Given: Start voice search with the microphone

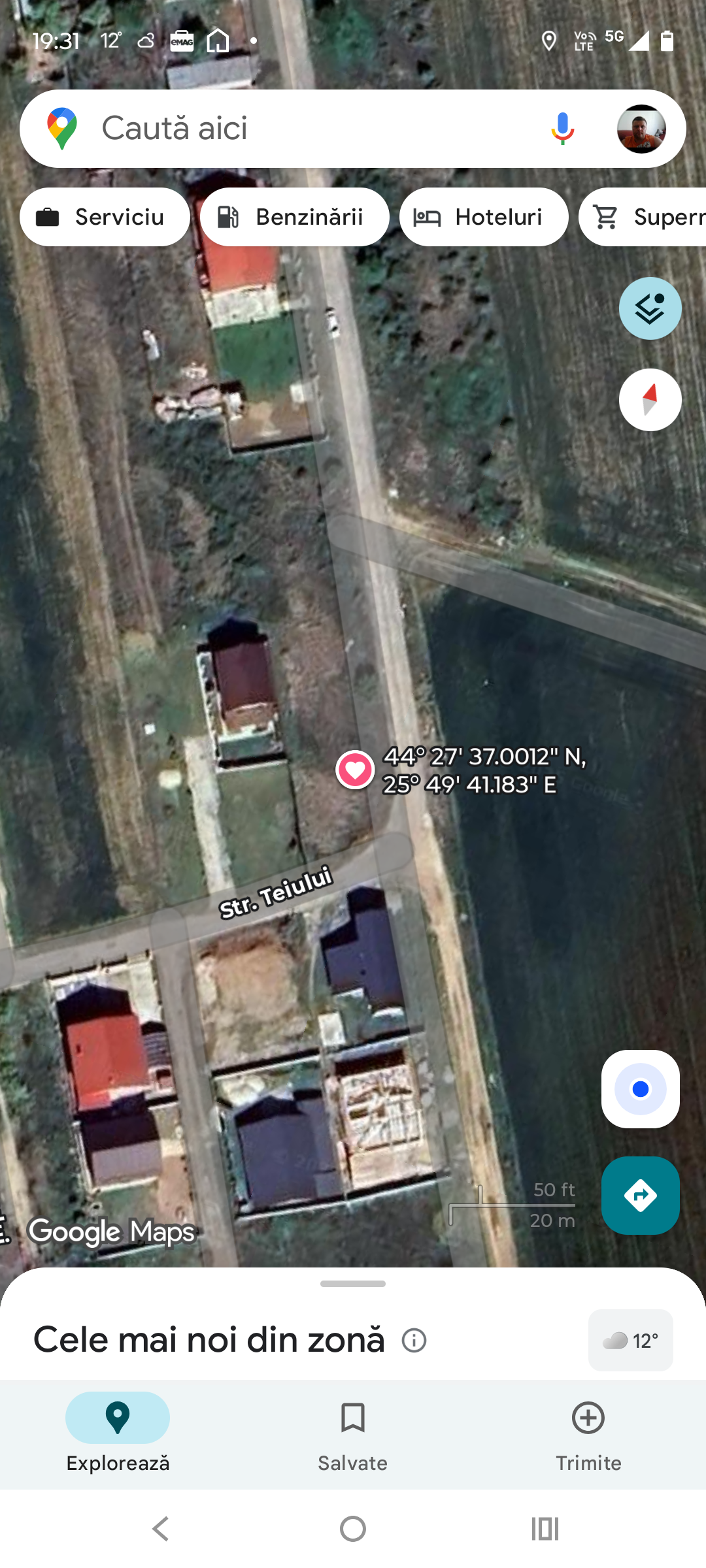Looking at the screenshot, I should pos(562,128).
